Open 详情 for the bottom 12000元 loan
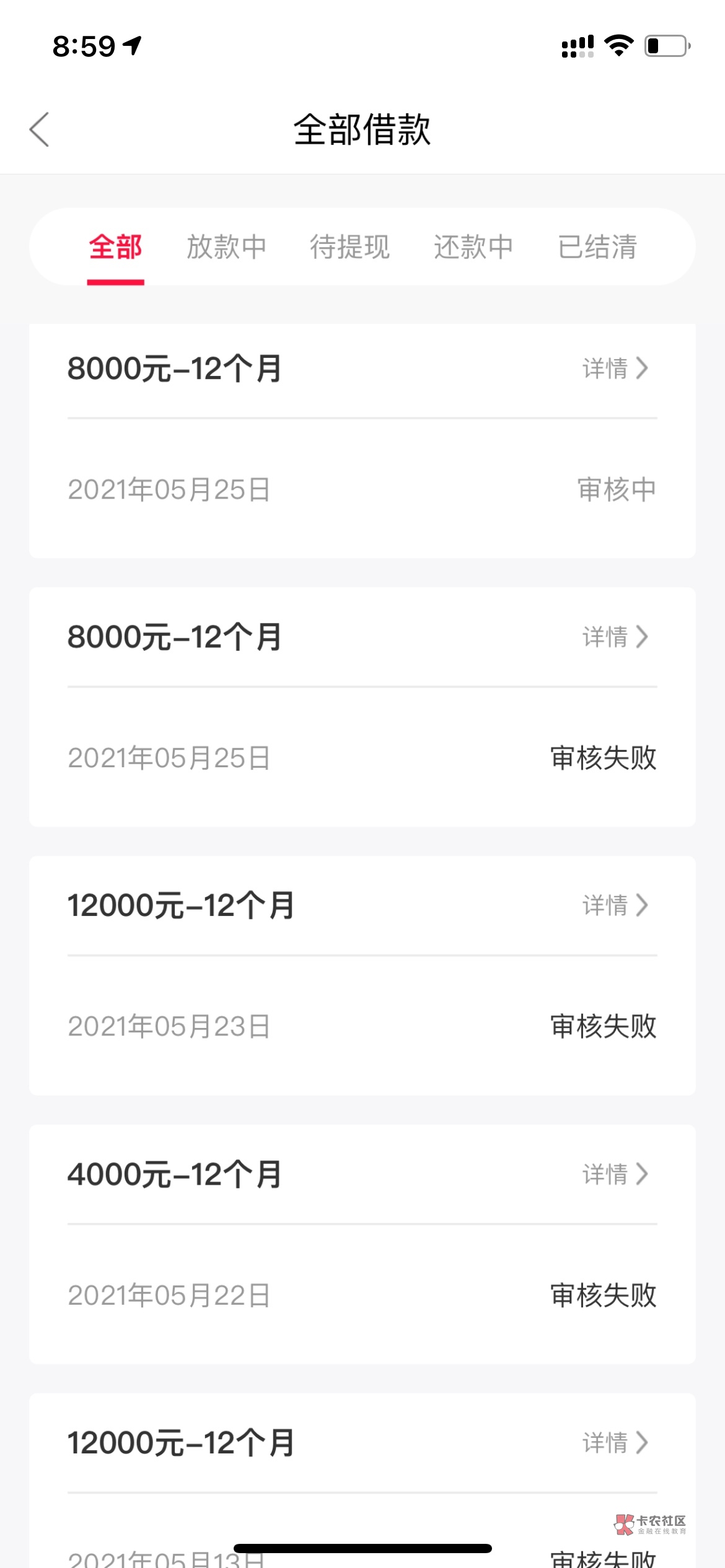This screenshot has width=725, height=1568. (x=615, y=1443)
